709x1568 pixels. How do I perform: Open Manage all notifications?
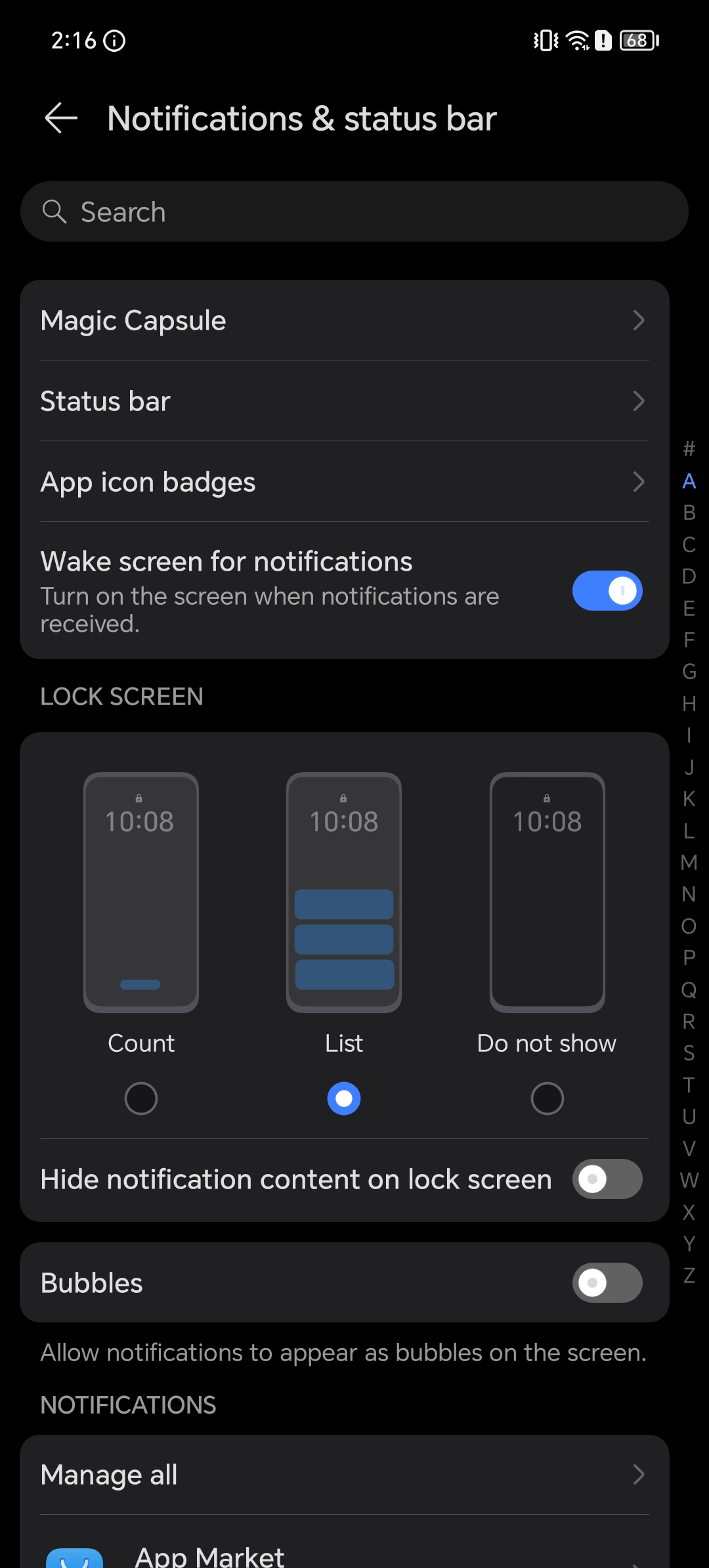[345, 1475]
